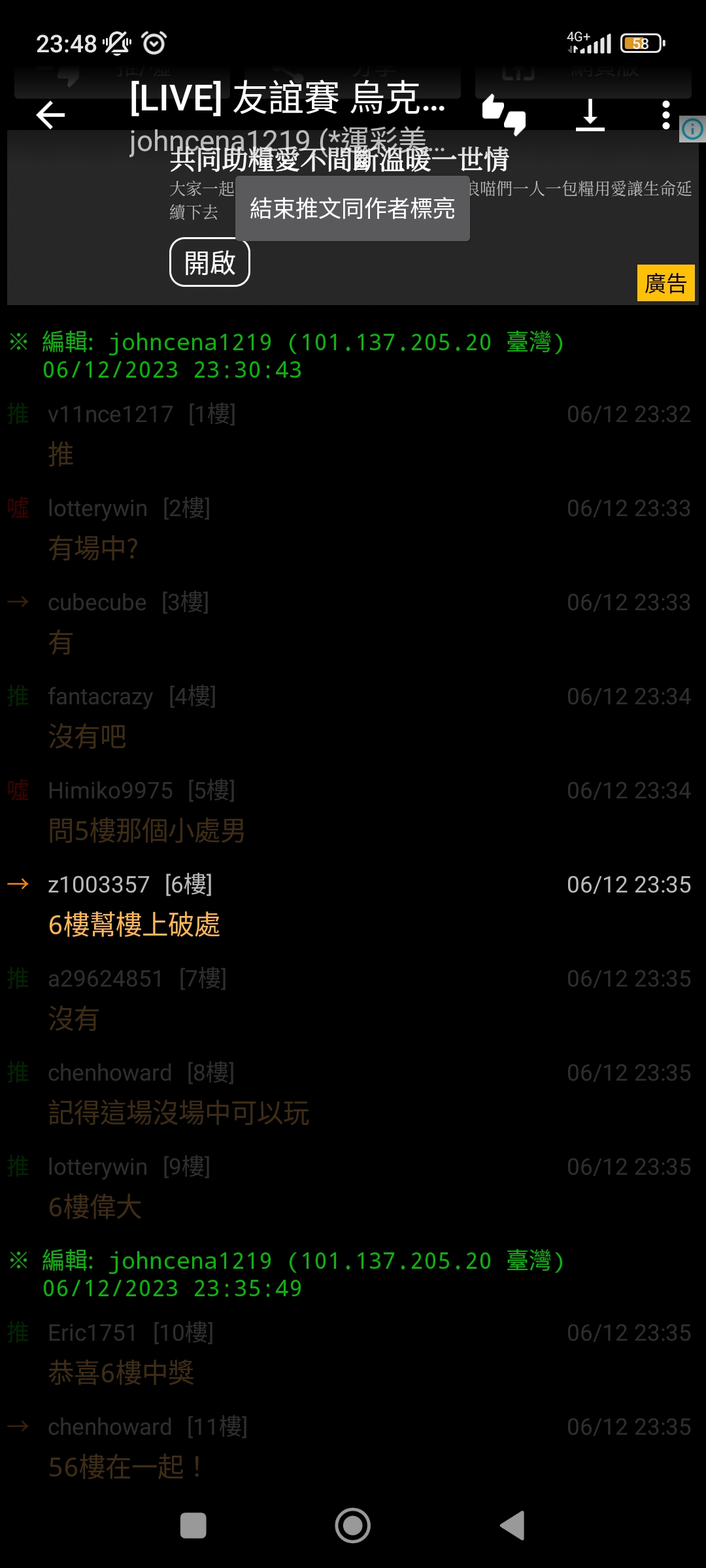This screenshot has width=706, height=1568.
Task: Go back using the top-left arrow
Action: tap(50, 116)
